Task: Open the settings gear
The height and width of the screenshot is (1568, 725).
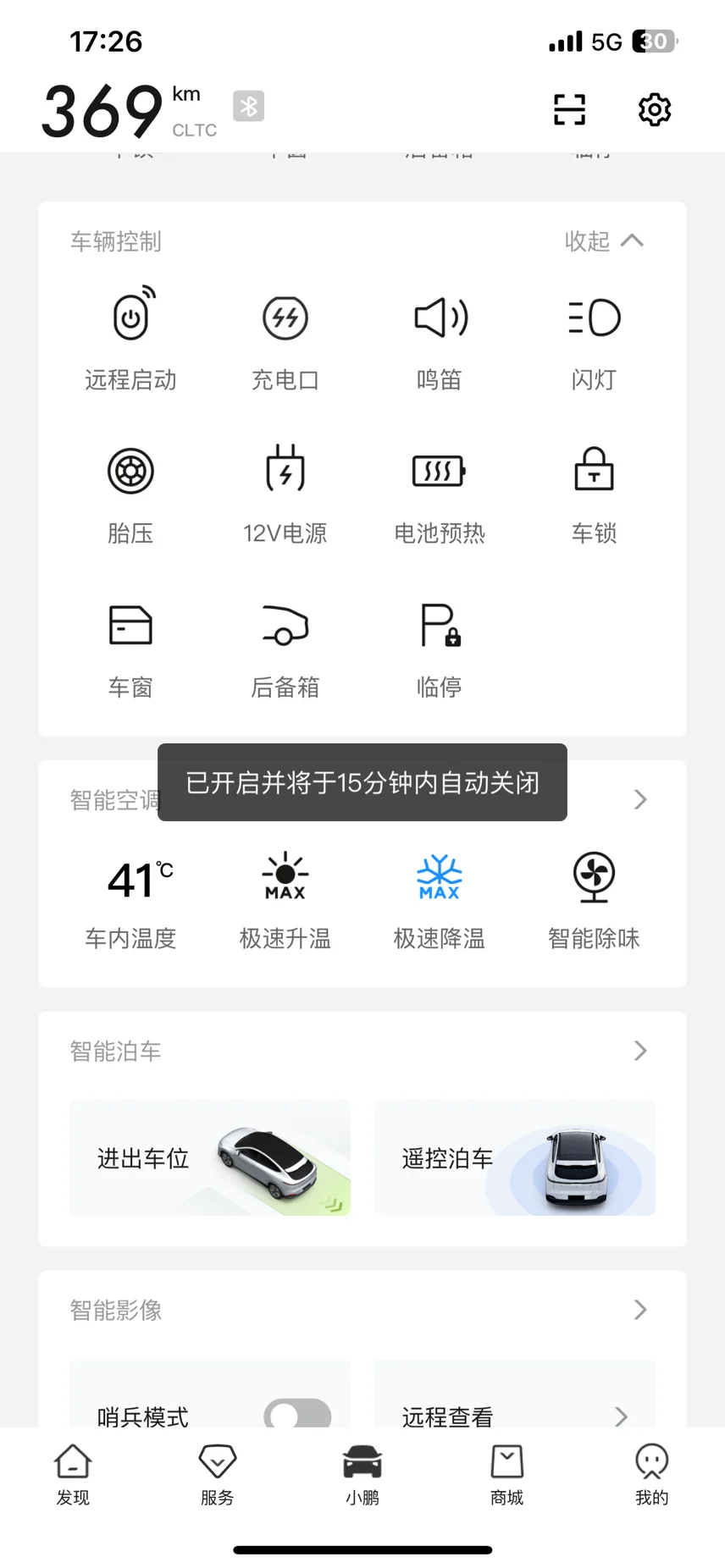Action: 654,109
